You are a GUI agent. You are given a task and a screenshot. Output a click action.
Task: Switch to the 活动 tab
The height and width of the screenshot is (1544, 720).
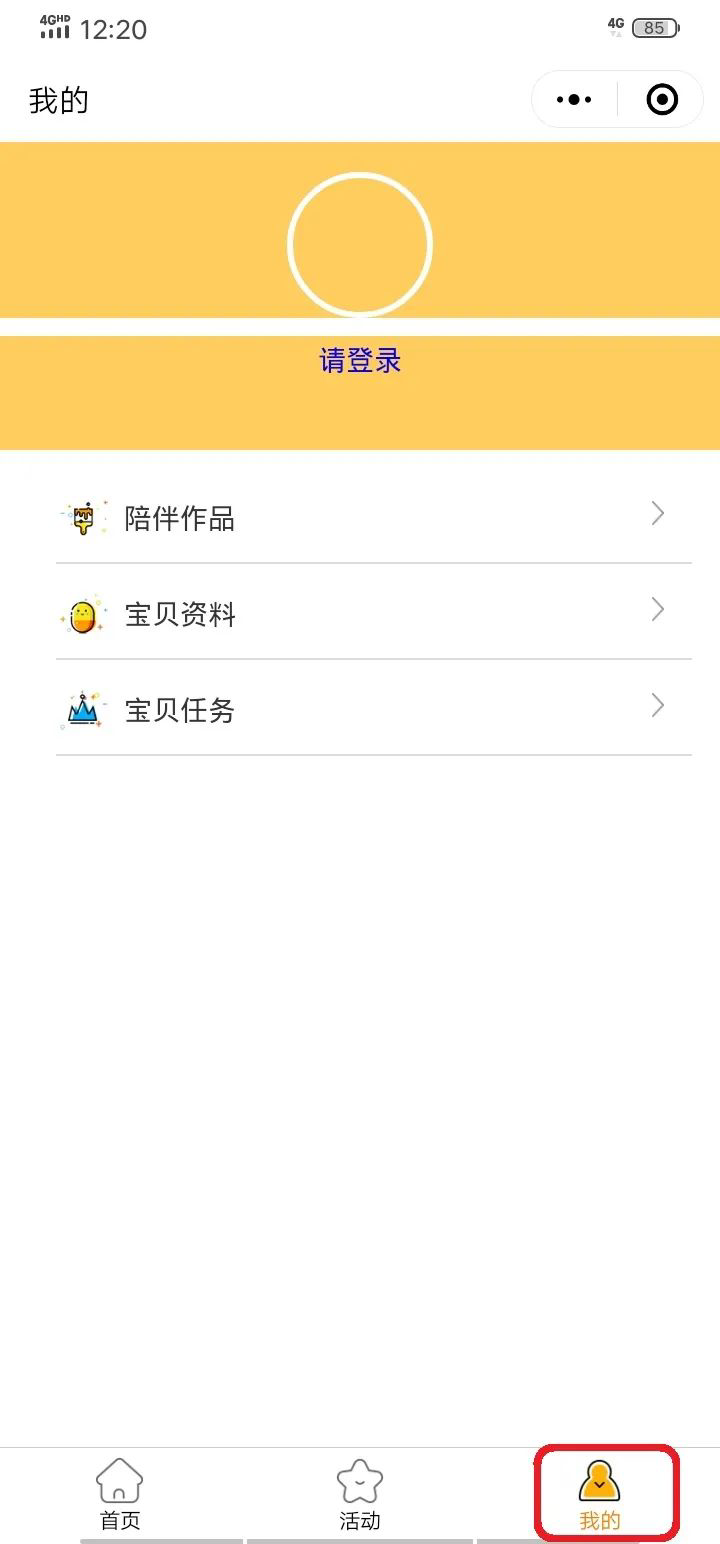(360, 1494)
